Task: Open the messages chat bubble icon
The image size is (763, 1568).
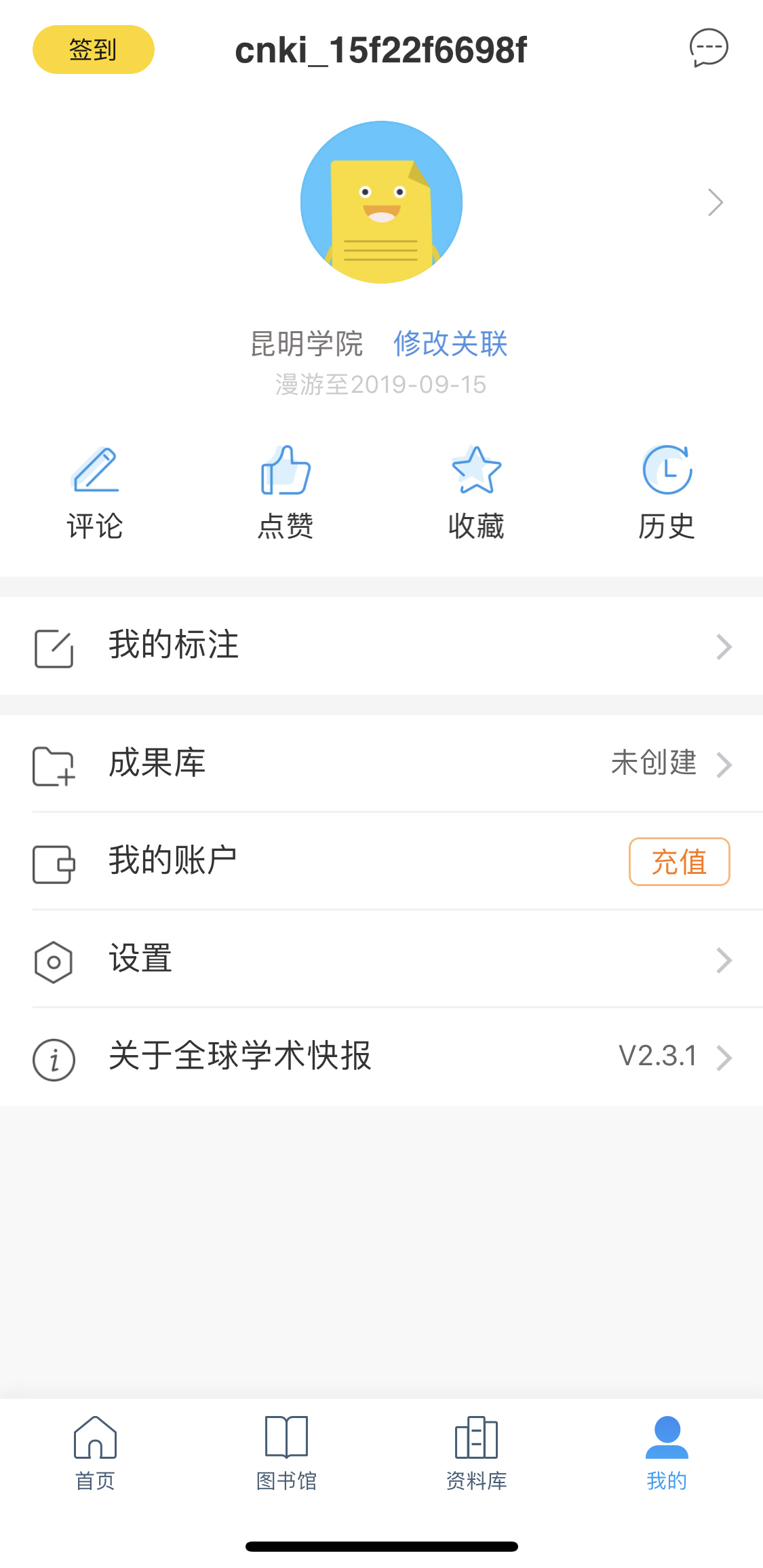Action: pyautogui.click(x=709, y=48)
